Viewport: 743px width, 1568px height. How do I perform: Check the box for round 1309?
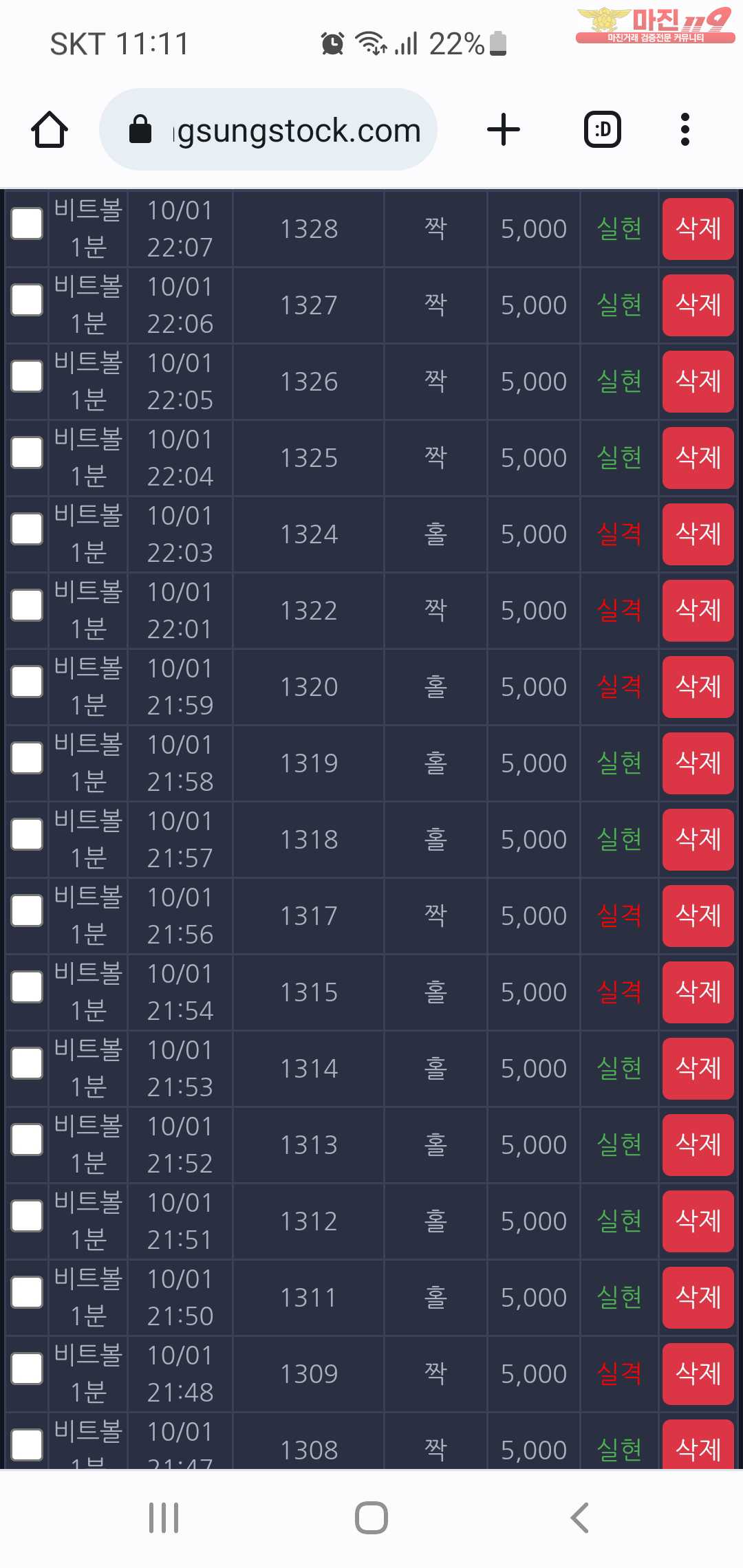[28, 1369]
